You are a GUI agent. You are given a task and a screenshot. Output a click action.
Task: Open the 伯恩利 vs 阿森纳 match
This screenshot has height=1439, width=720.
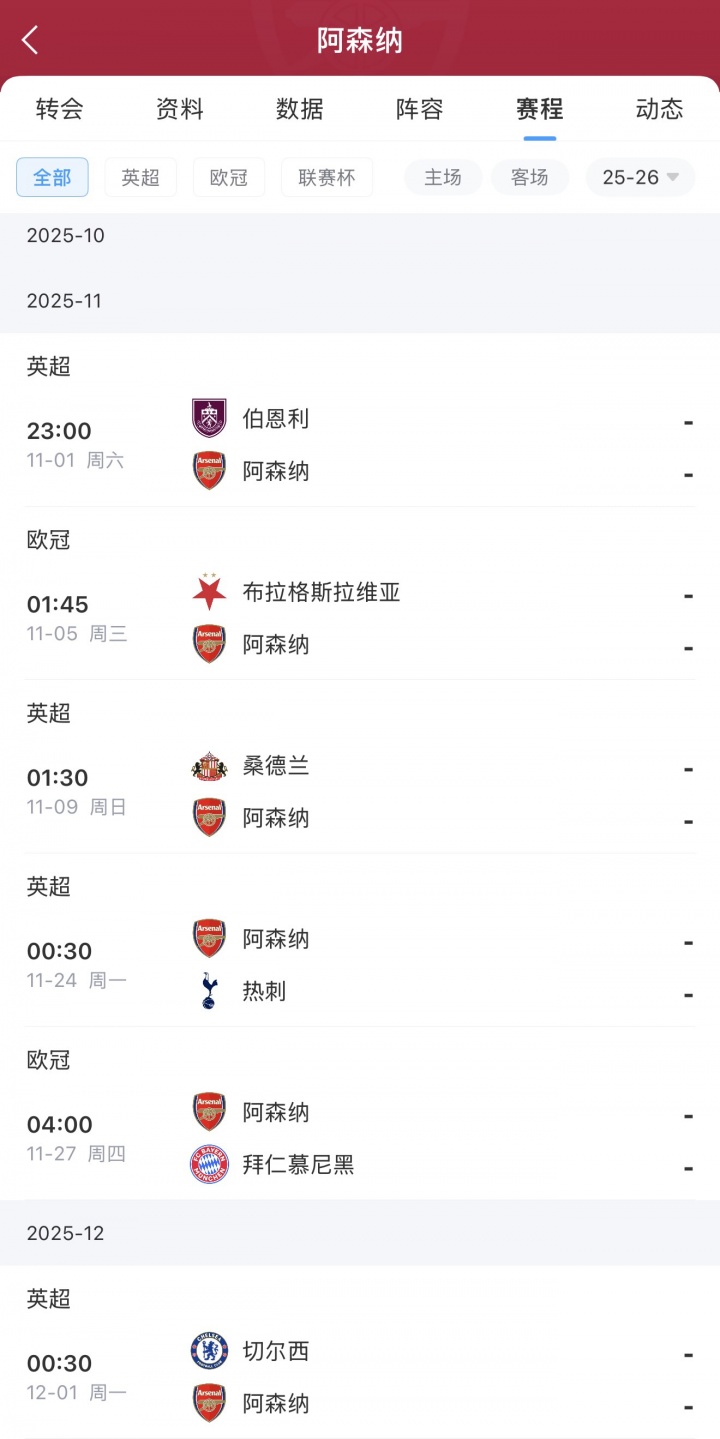(360, 445)
